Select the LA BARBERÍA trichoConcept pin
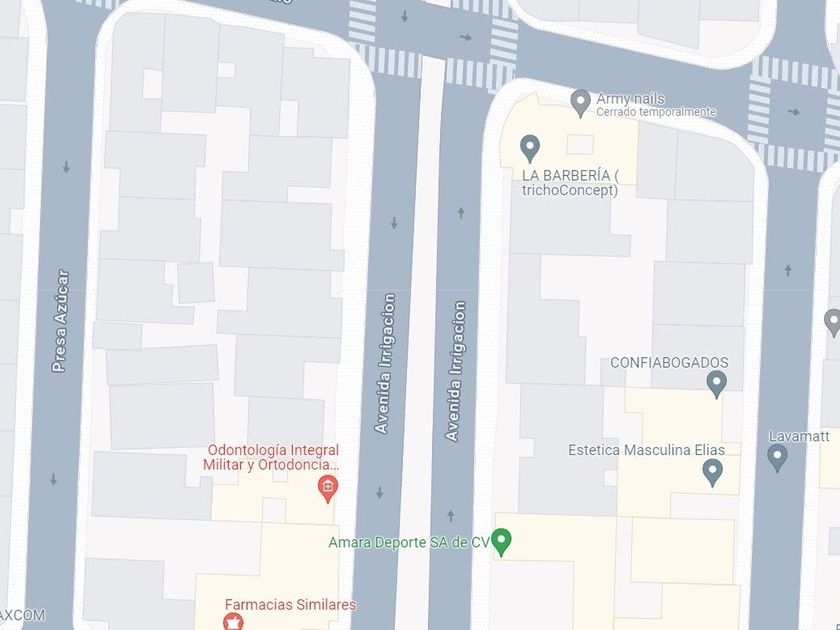This screenshot has width=840, height=630. (x=531, y=149)
